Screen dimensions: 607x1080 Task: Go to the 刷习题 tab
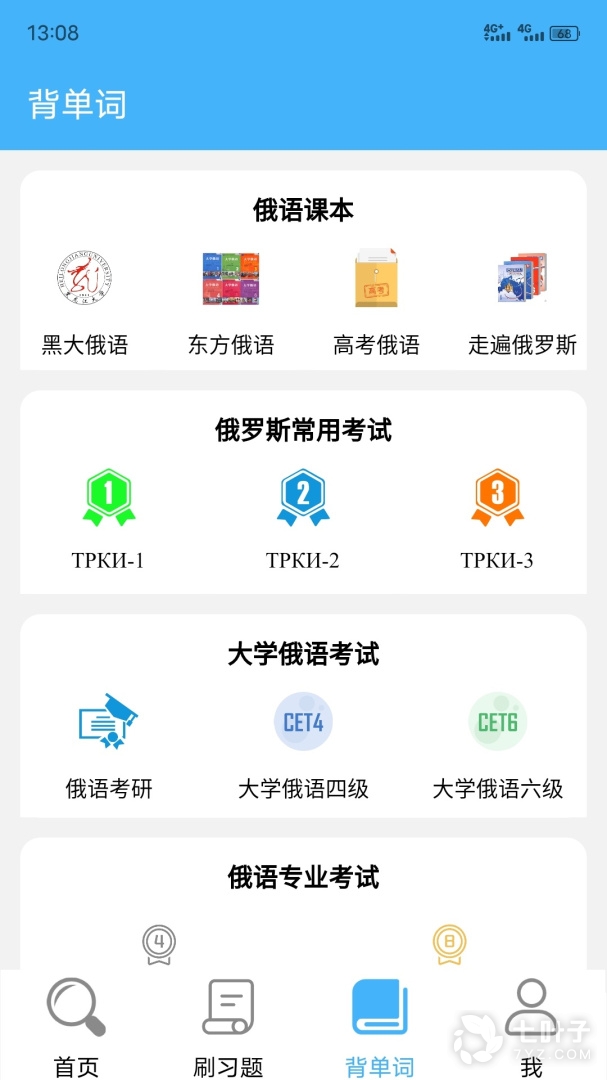(228, 1025)
